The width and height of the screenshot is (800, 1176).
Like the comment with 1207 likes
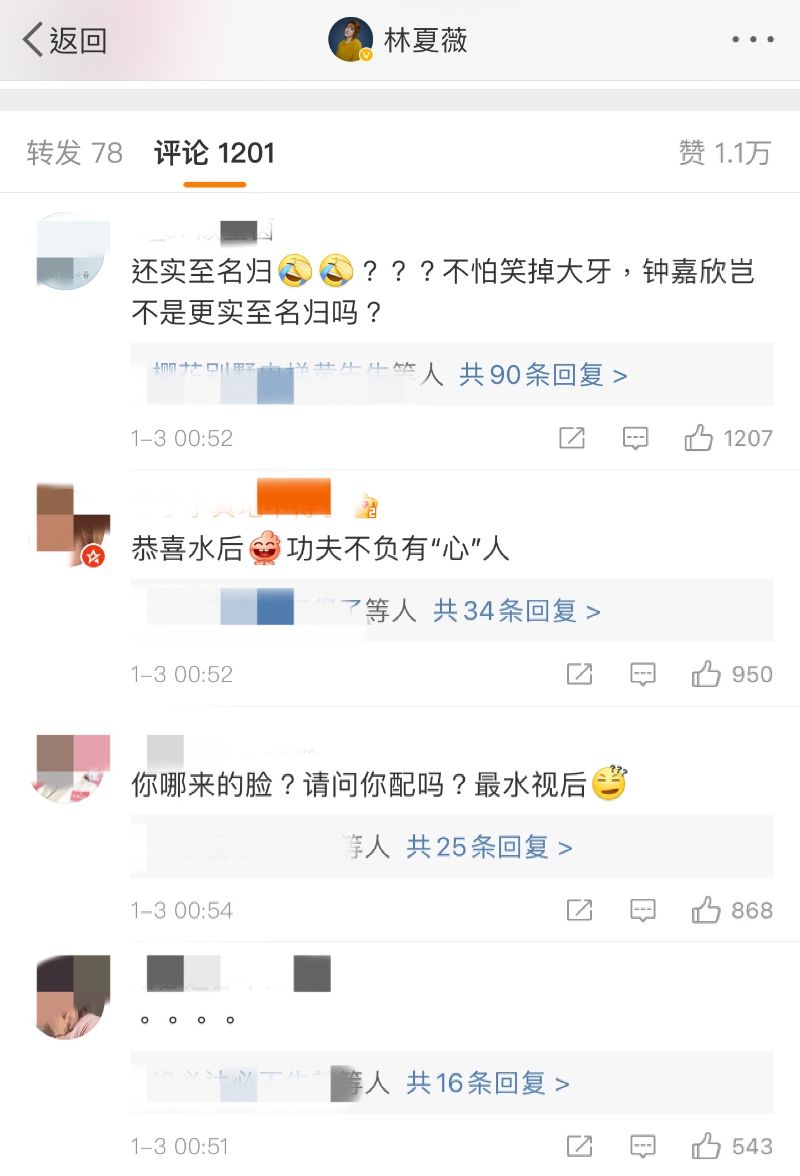pos(700,438)
